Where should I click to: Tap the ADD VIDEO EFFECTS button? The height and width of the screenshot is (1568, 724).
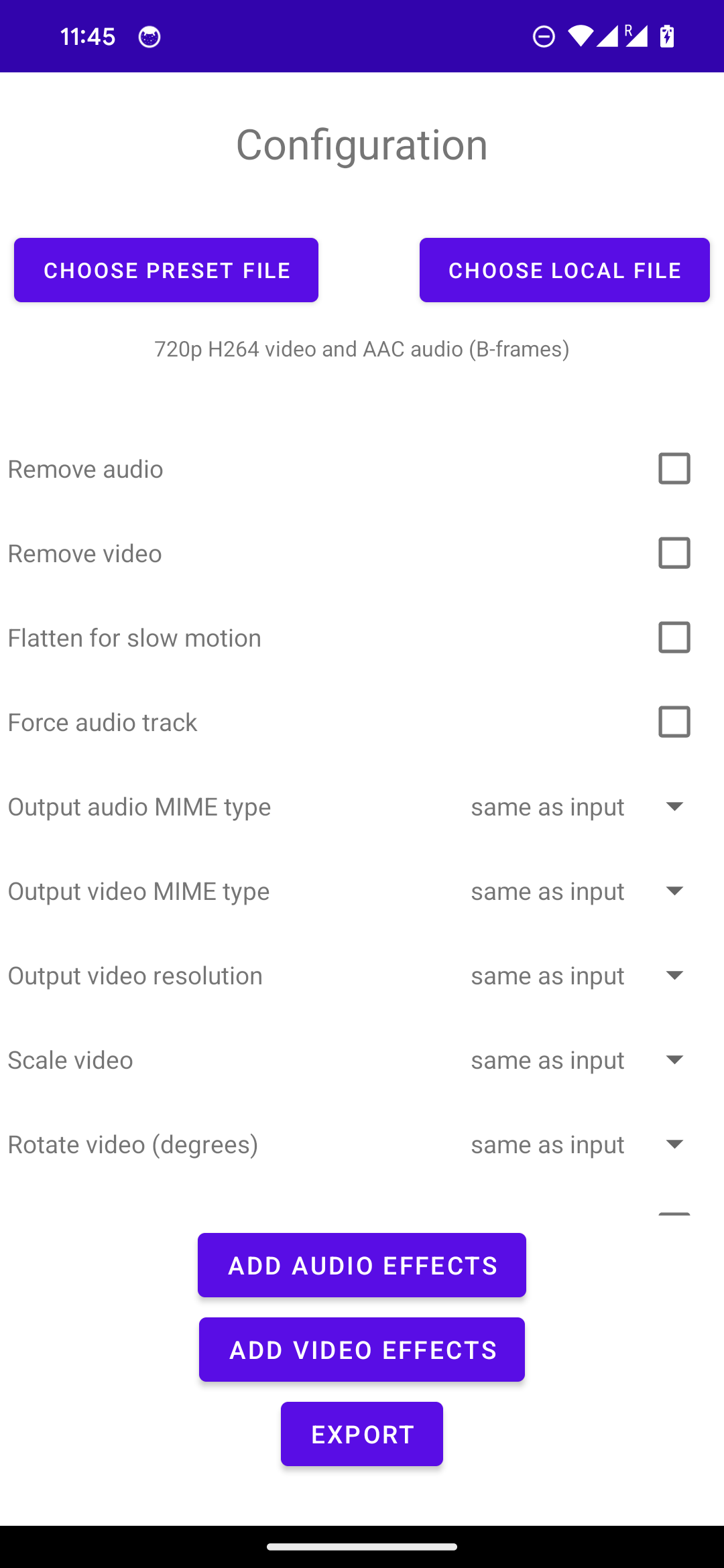point(361,1349)
